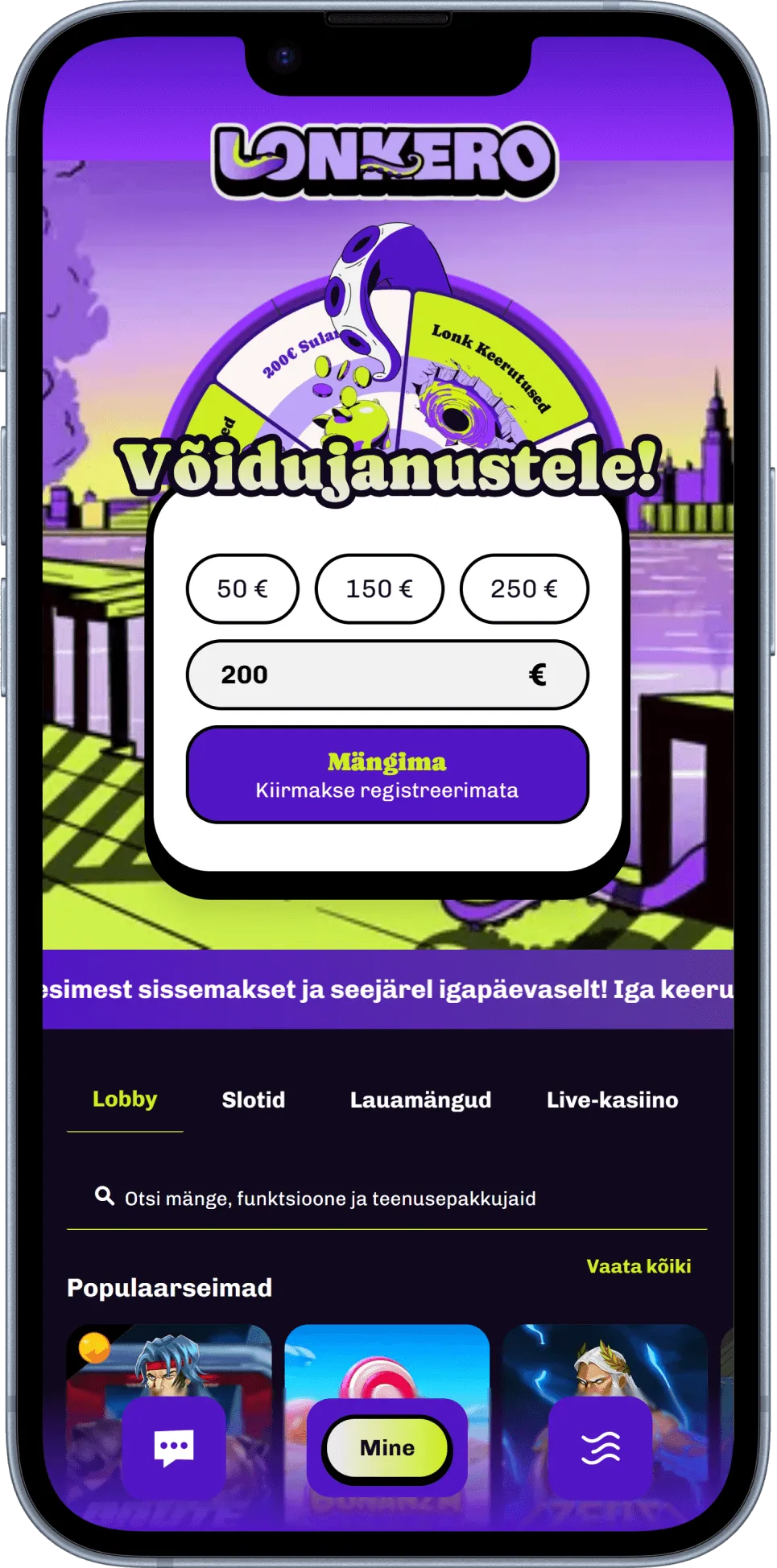This screenshot has height=1568, width=777.
Task: Choose the 150 € deposit chip
Action: tap(379, 588)
